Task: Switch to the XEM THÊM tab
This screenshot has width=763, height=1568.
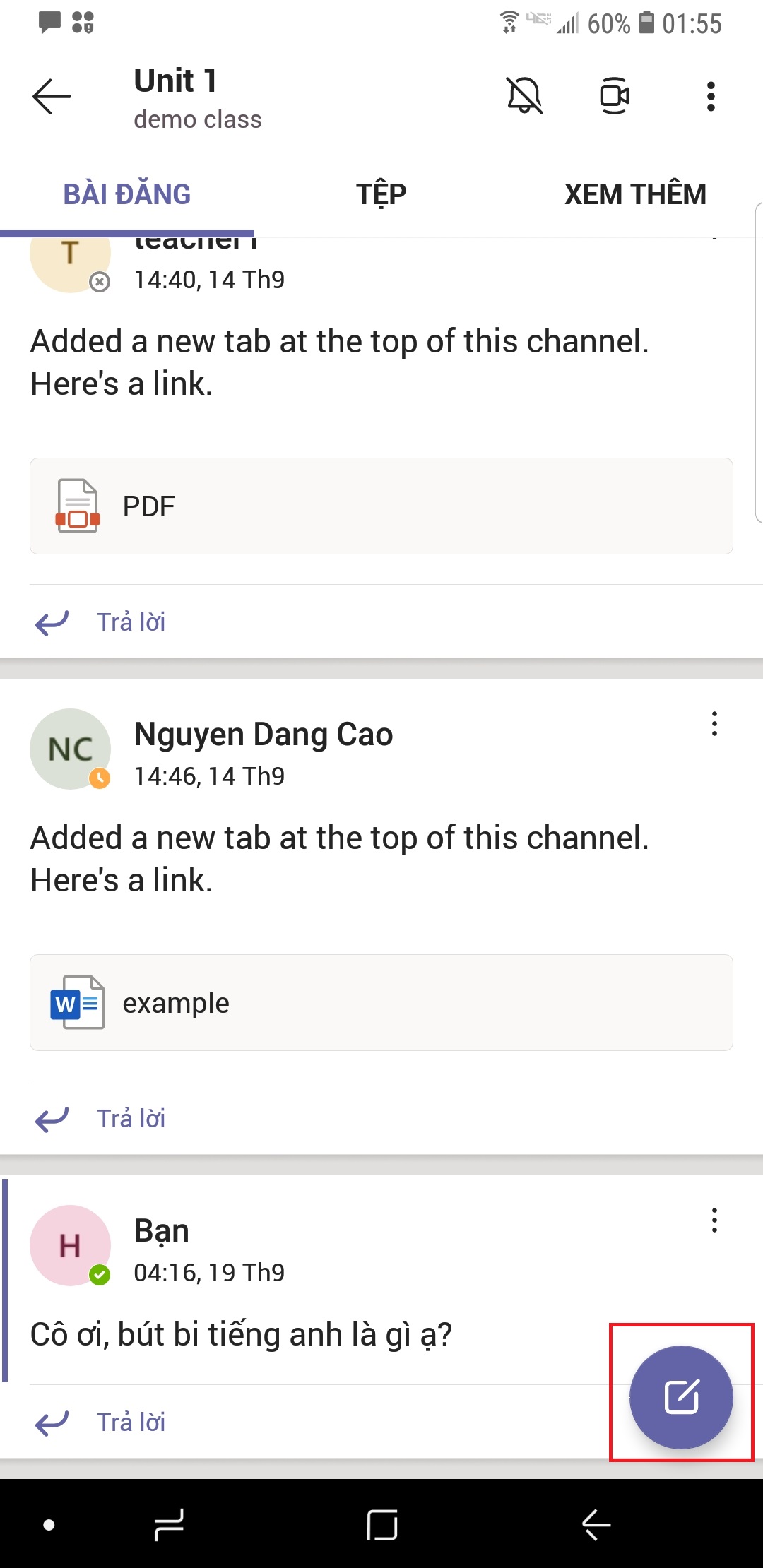Action: (x=635, y=194)
